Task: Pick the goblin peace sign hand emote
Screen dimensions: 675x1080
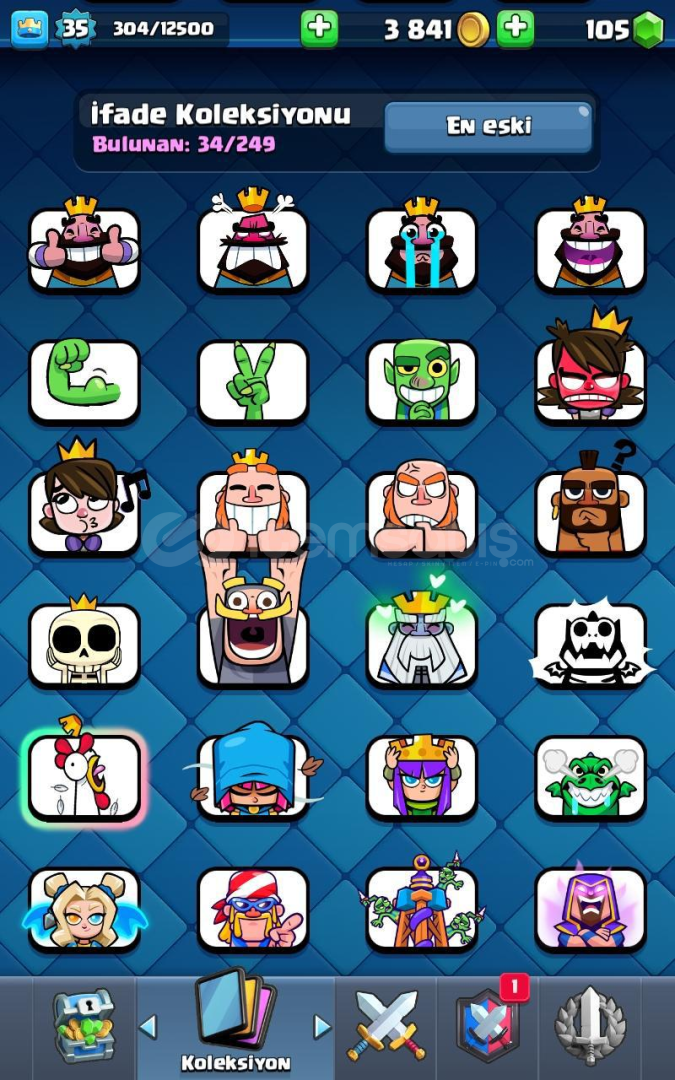Action: [252, 380]
